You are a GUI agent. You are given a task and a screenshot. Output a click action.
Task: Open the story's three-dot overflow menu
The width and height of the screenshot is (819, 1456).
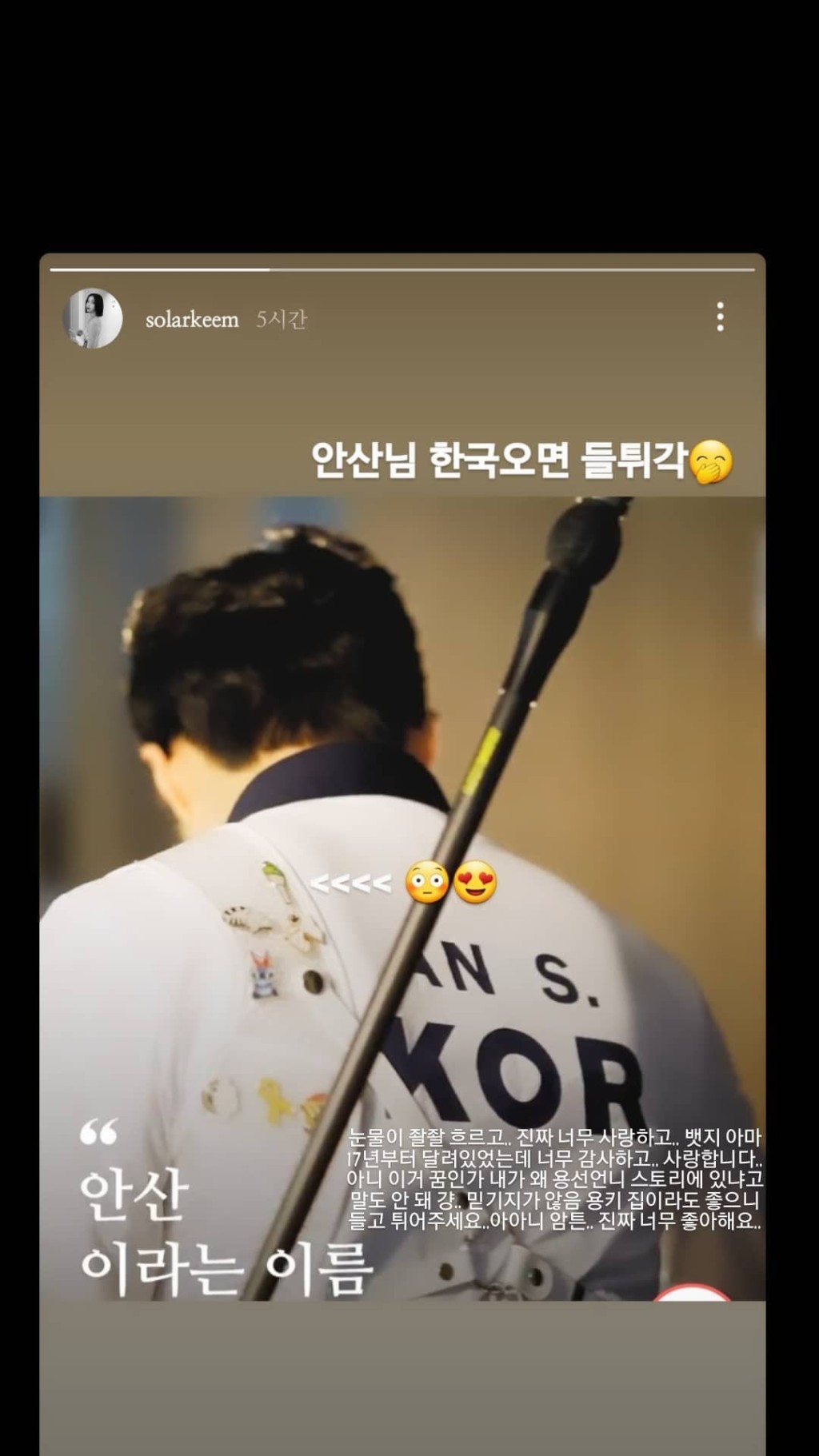720,317
